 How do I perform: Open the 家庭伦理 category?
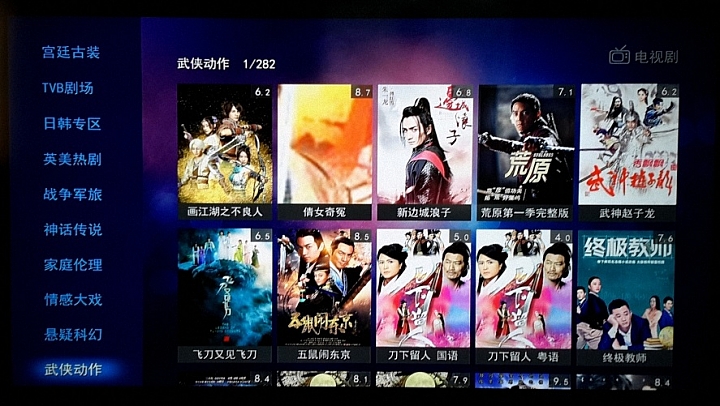[x=72, y=264]
